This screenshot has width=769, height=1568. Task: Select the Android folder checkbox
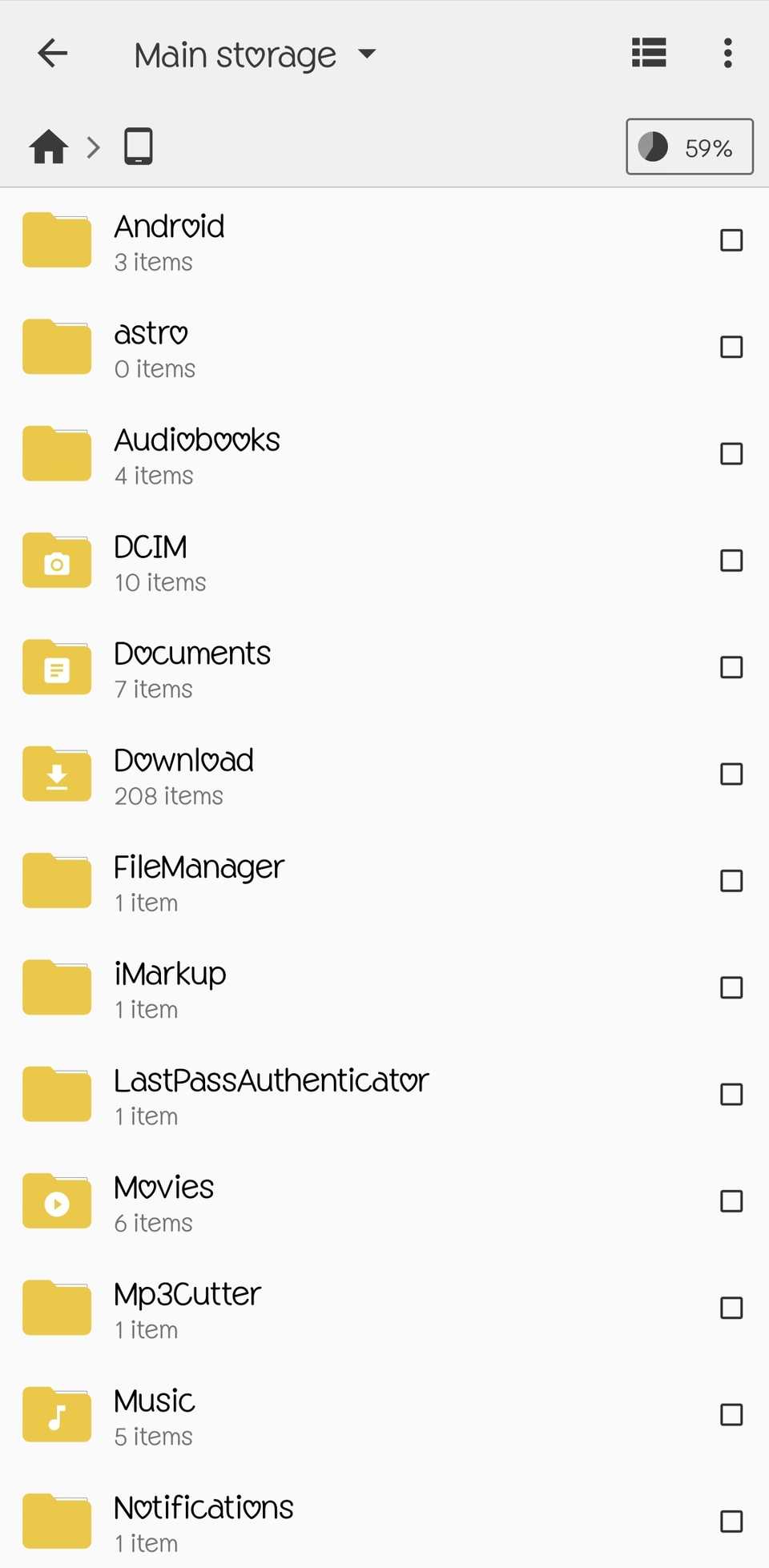(x=730, y=239)
